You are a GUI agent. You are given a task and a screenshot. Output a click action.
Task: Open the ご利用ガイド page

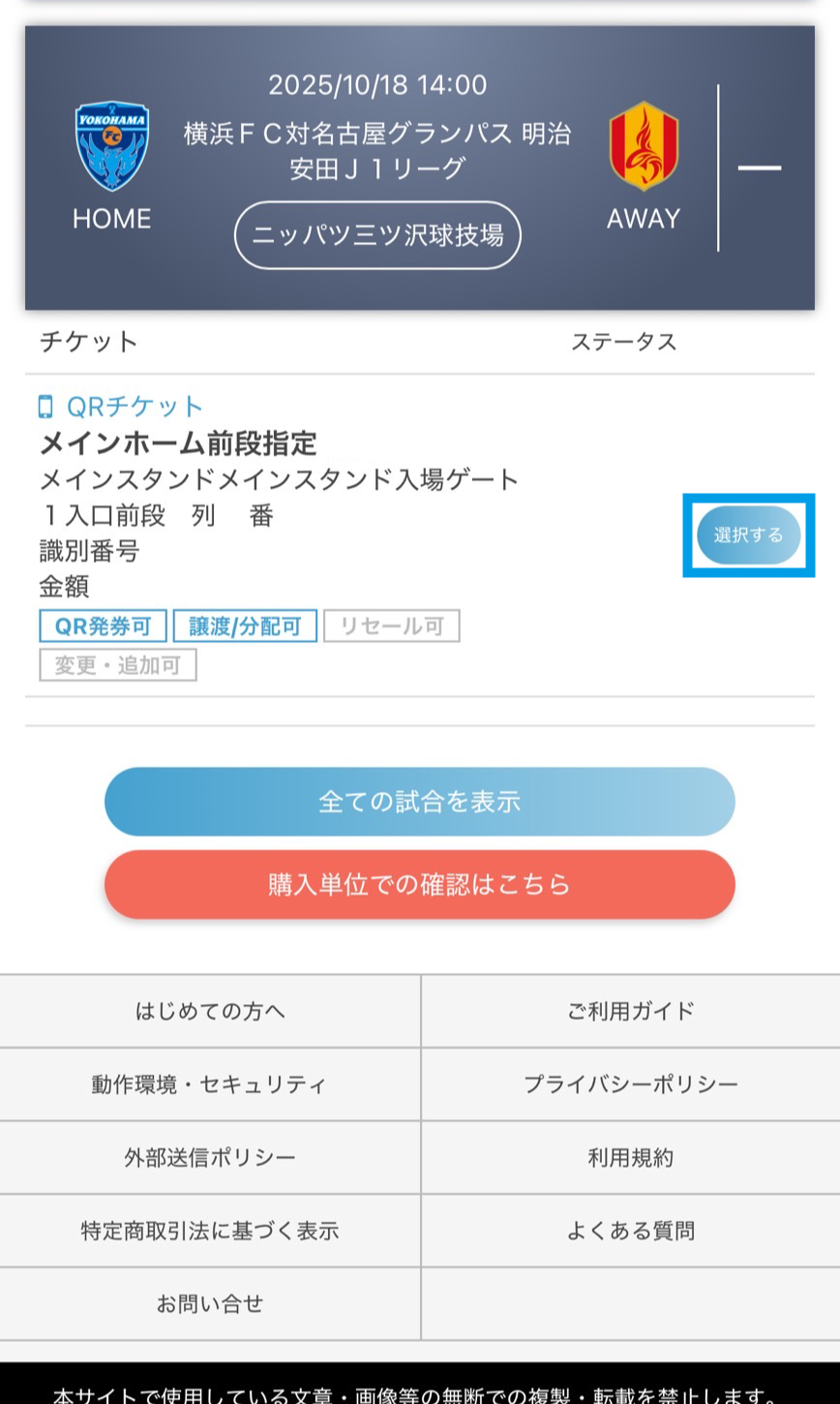[630, 1011]
